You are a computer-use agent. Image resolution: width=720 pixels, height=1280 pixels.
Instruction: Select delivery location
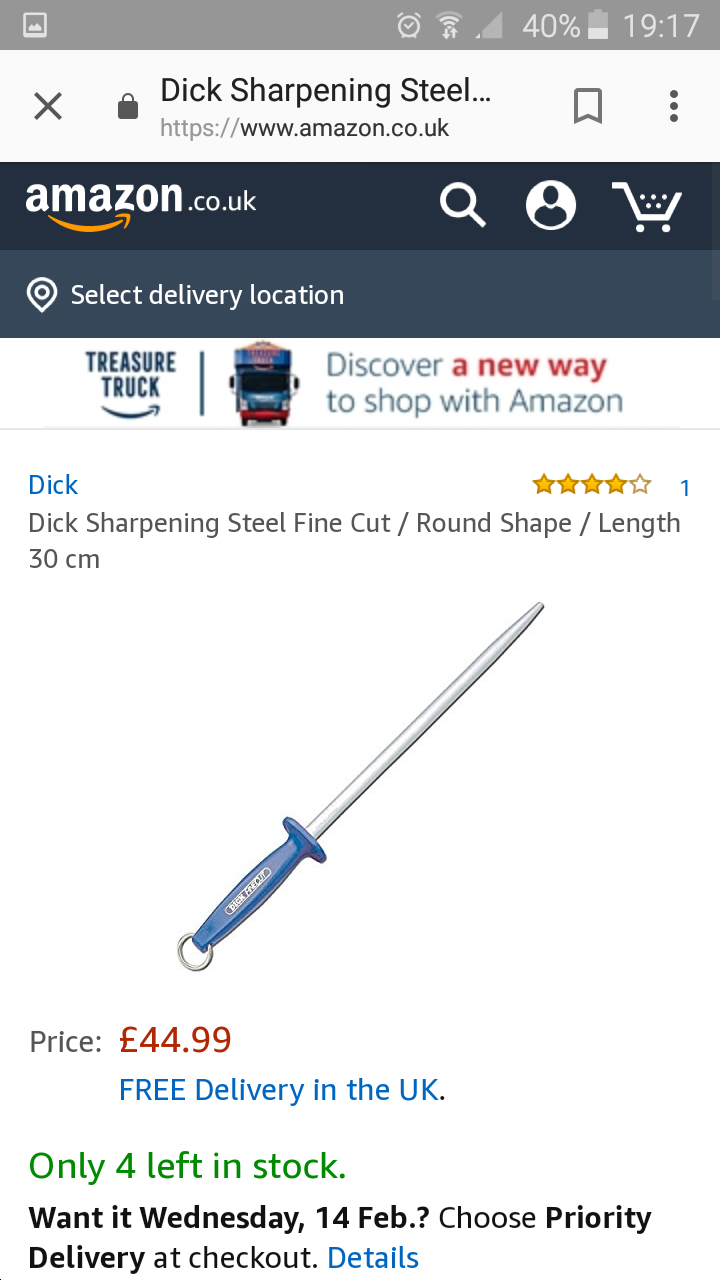(185, 295)
